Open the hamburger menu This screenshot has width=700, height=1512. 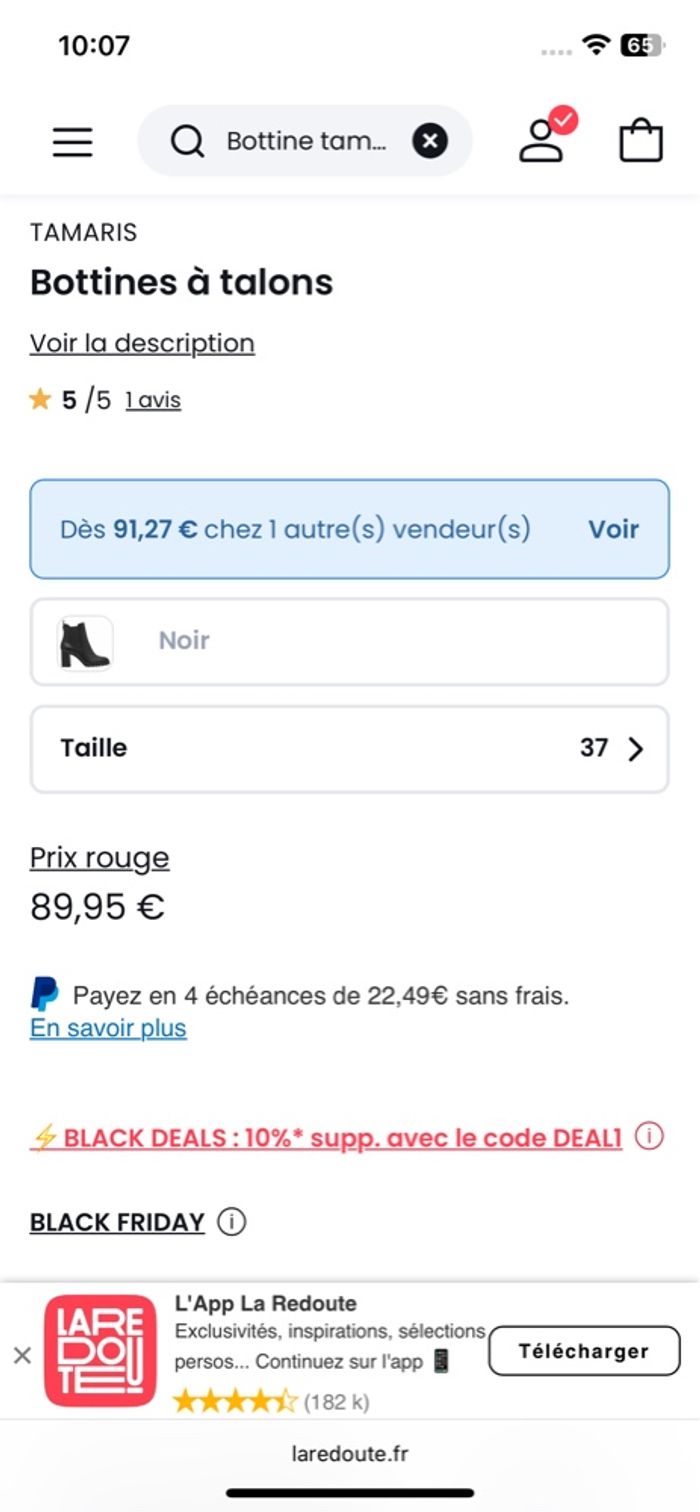(x=73, y=142)
